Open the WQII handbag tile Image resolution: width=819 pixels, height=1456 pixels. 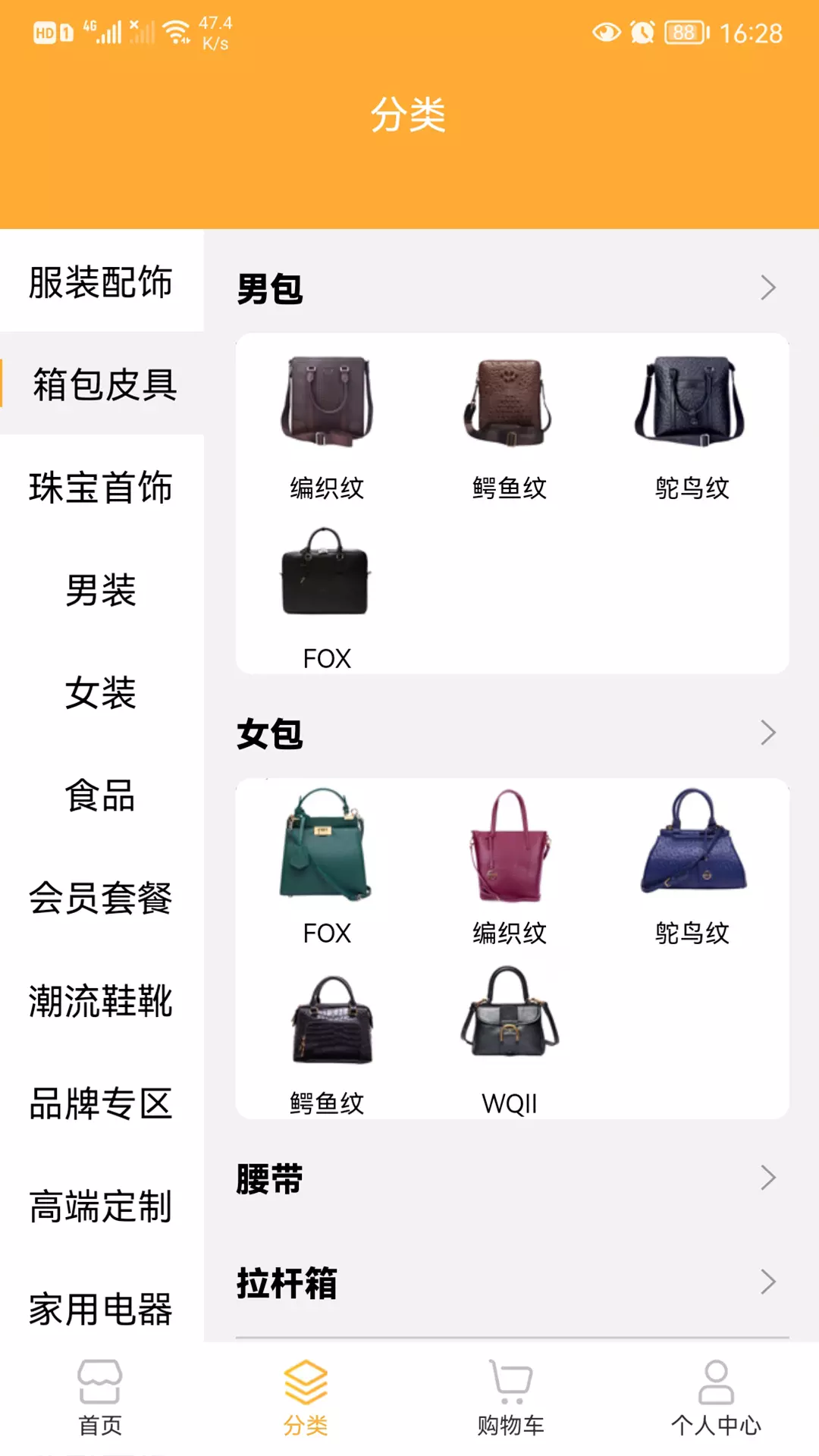[510, 1040]
